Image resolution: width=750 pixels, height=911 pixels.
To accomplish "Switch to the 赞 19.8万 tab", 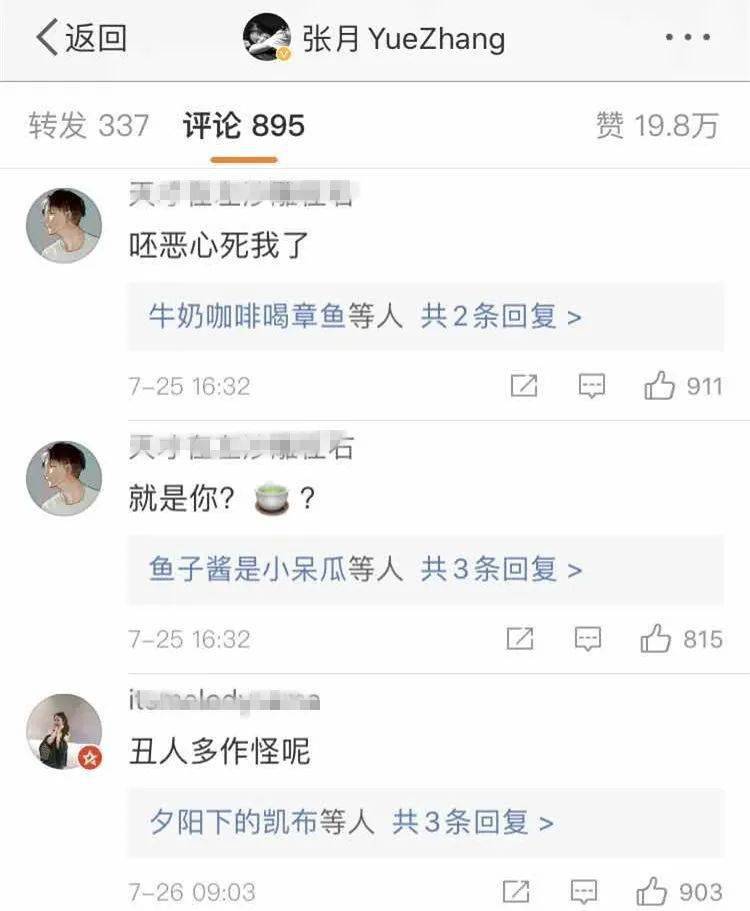I will click(x=657, y=126).
